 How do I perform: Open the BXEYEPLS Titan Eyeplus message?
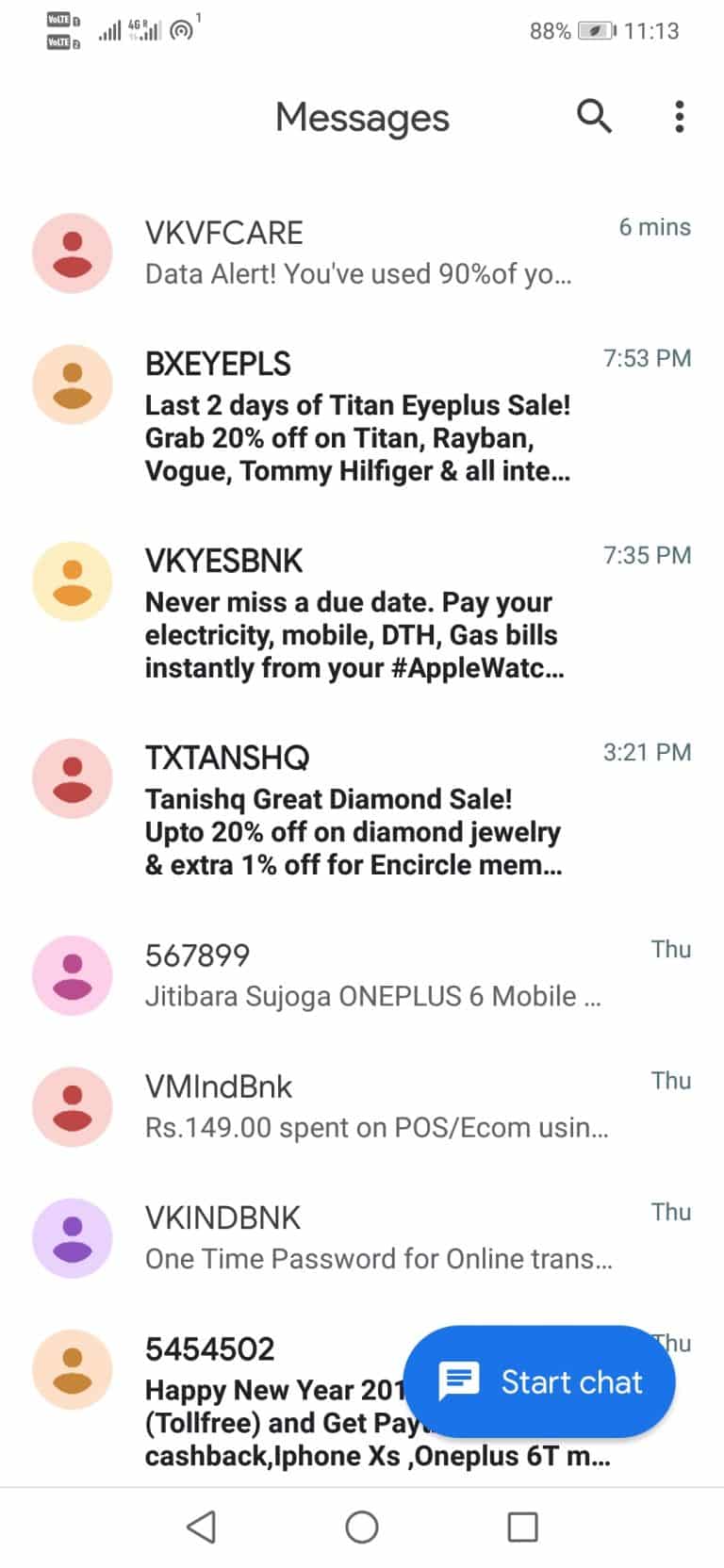click(x=362, y=417)
